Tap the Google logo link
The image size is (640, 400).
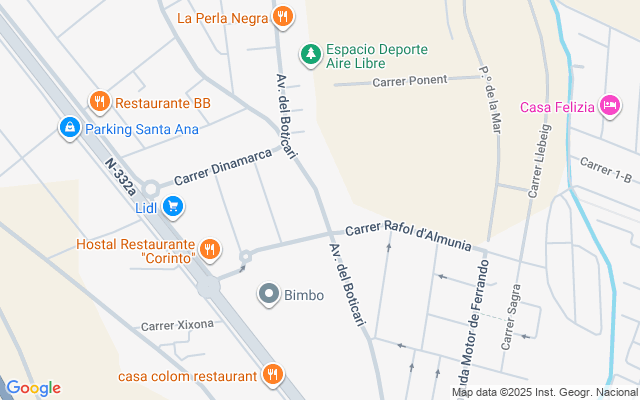click(x=33, y=388)
